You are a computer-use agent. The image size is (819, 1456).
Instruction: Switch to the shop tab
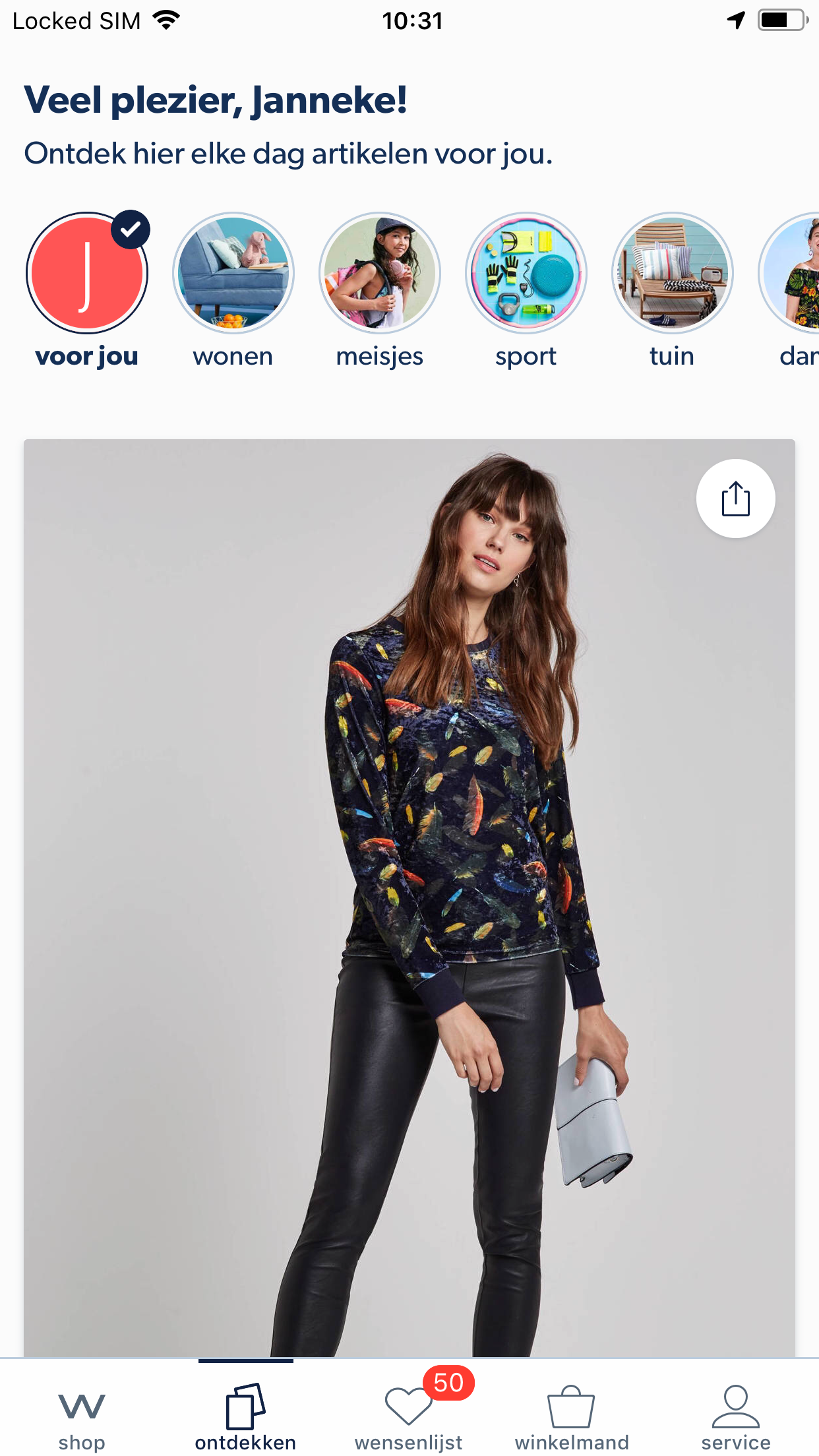tap(82, 1416)
